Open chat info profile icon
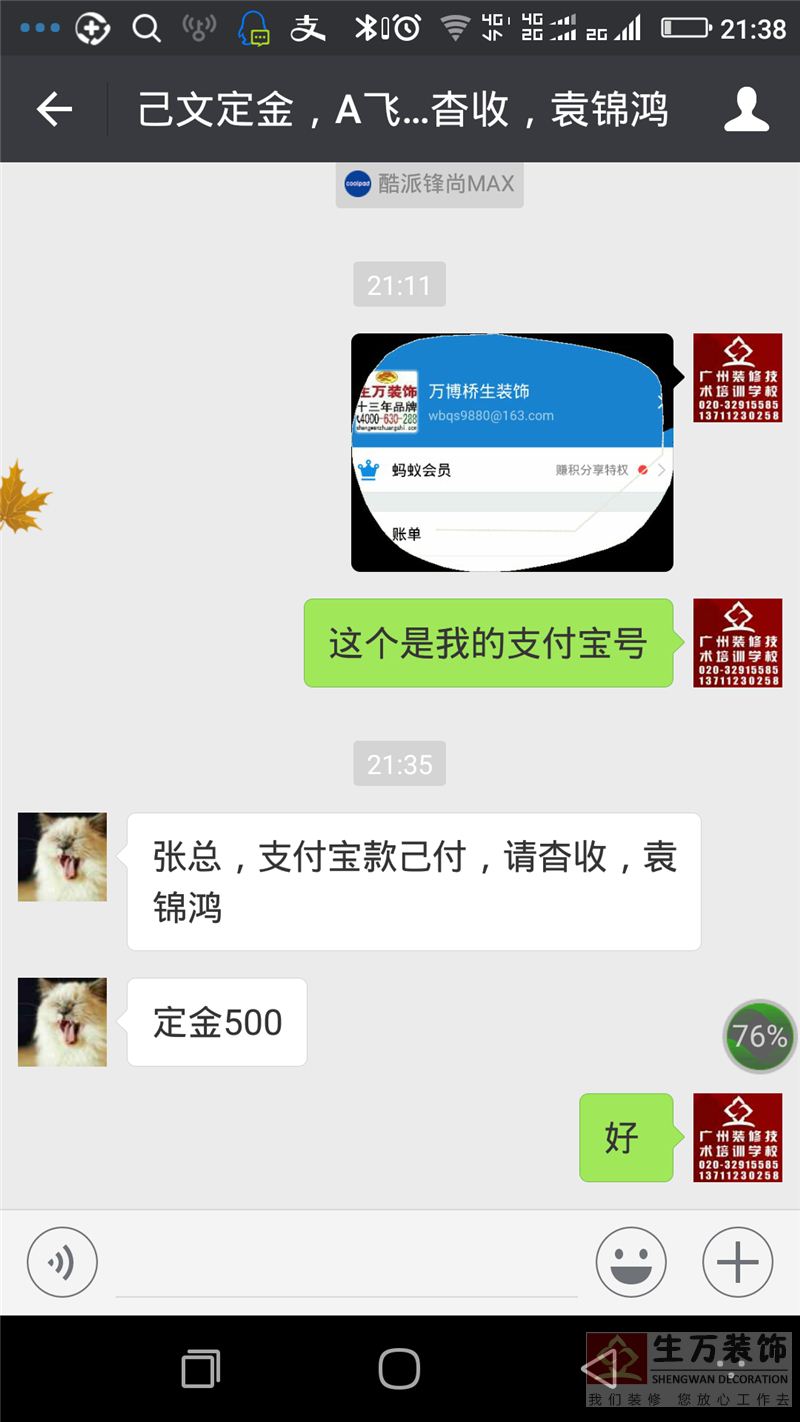This screenshot has height=1422, width=800. point(746,109)
